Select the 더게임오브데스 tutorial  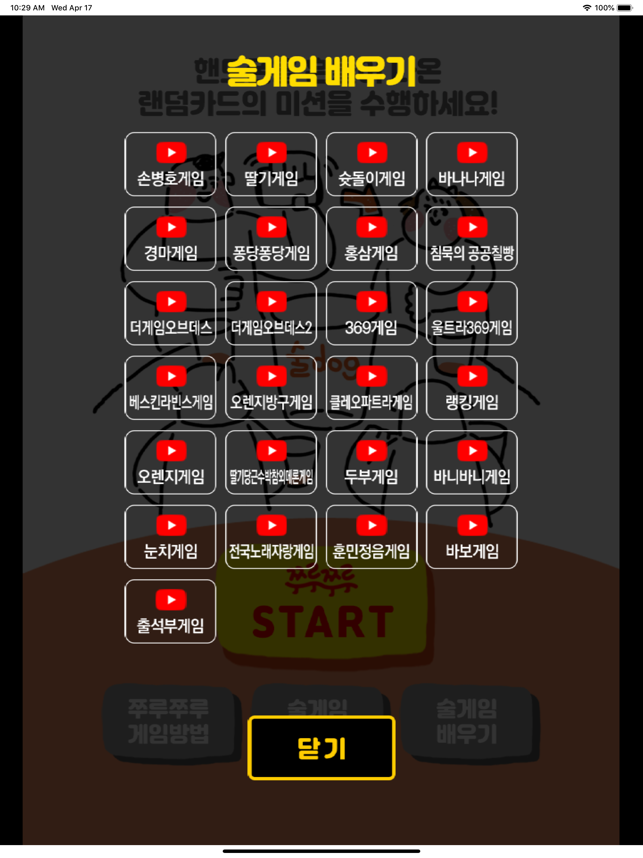(170, 313)
